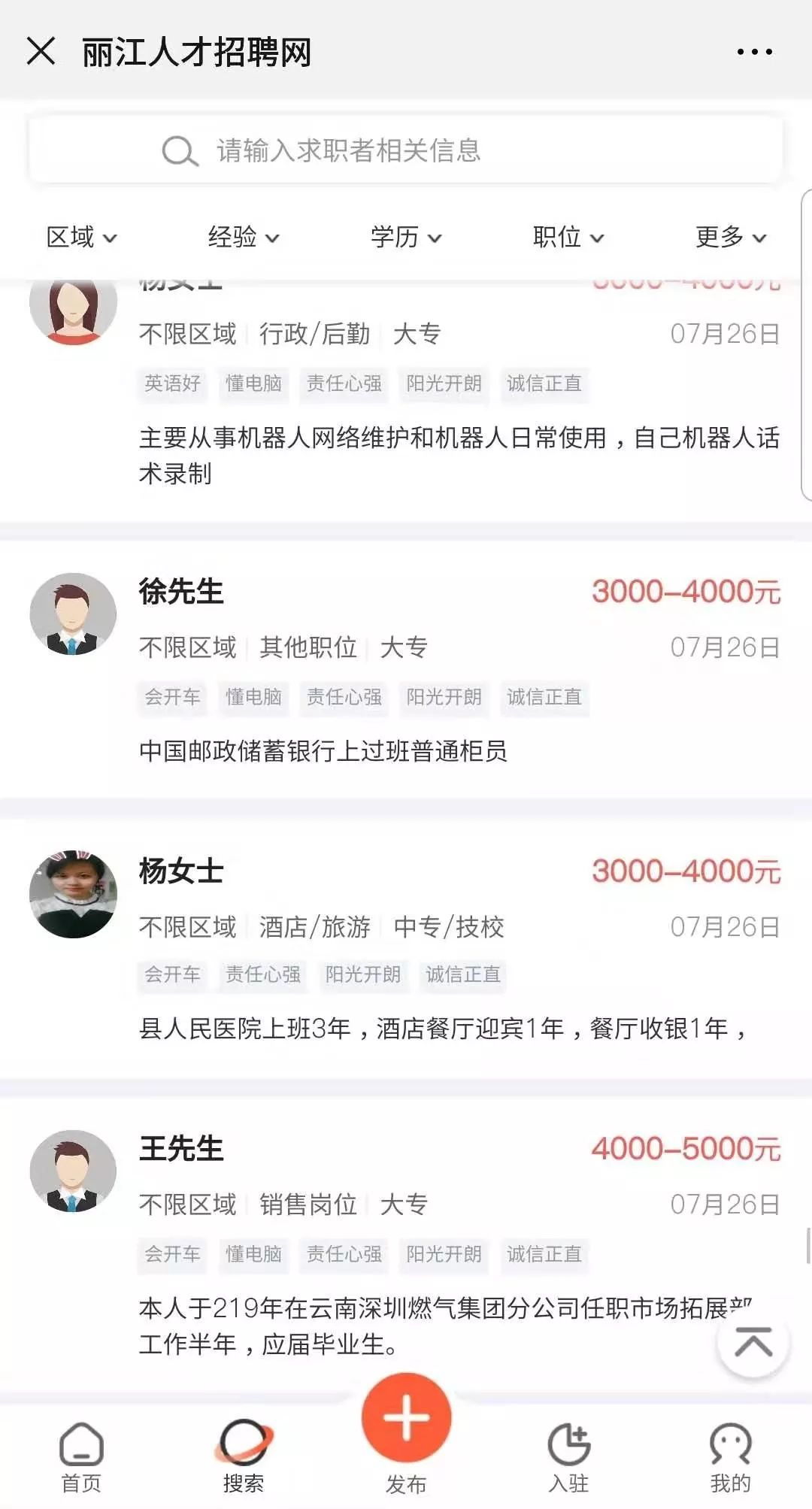This screenshot has width=812, height=1509.
Task: Expand the 区域 region filter
Action: pos(80,237)
